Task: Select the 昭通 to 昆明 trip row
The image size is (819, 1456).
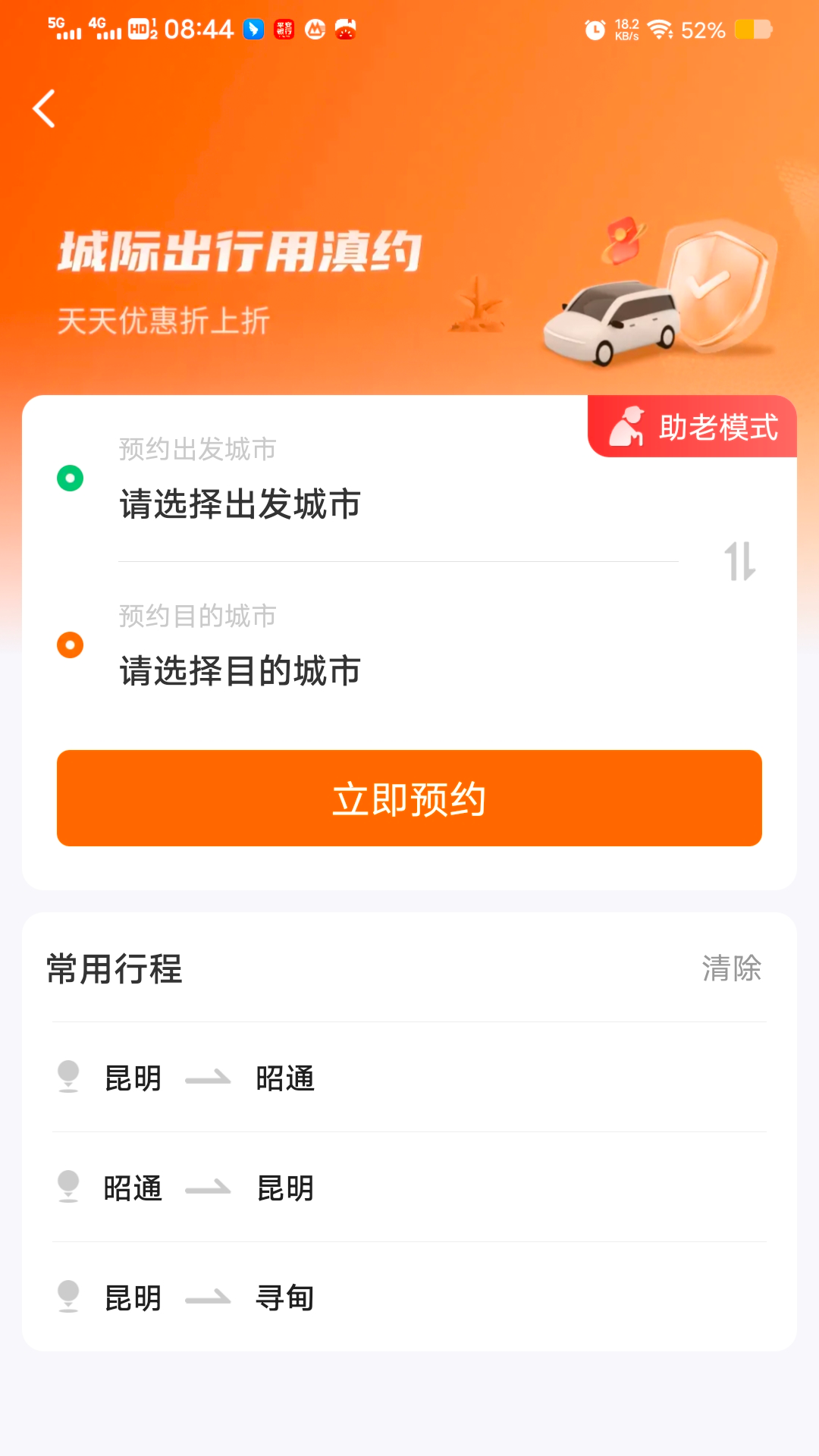Action: coord(205,1188)
